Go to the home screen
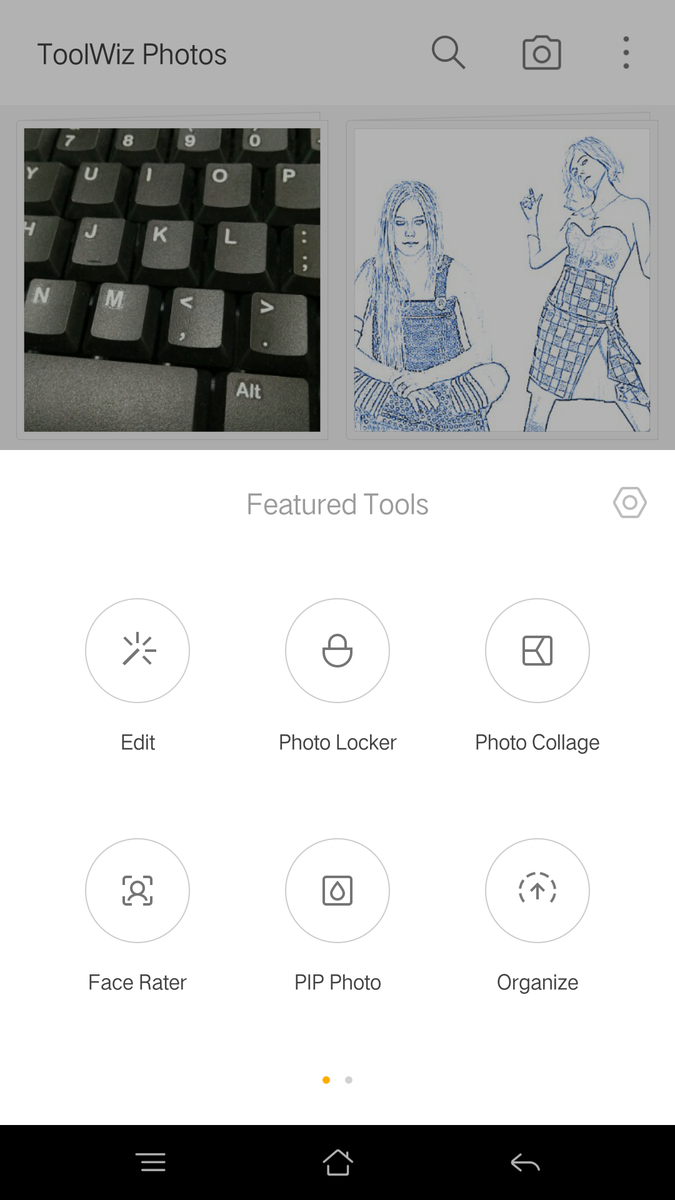This screenshot has width=675, height=1200. 338,1162
